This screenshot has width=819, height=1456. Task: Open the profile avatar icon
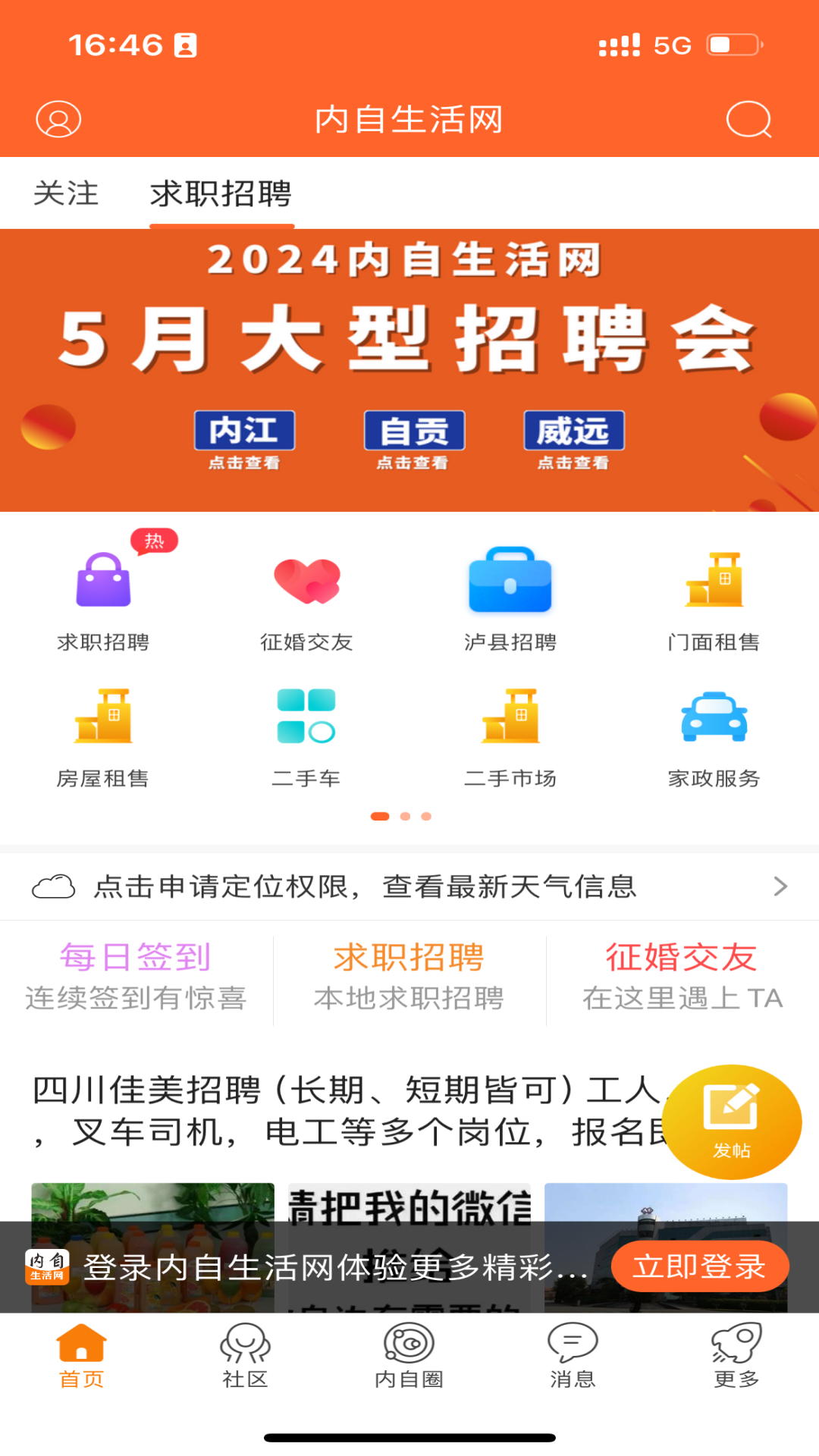coord(58,119)
